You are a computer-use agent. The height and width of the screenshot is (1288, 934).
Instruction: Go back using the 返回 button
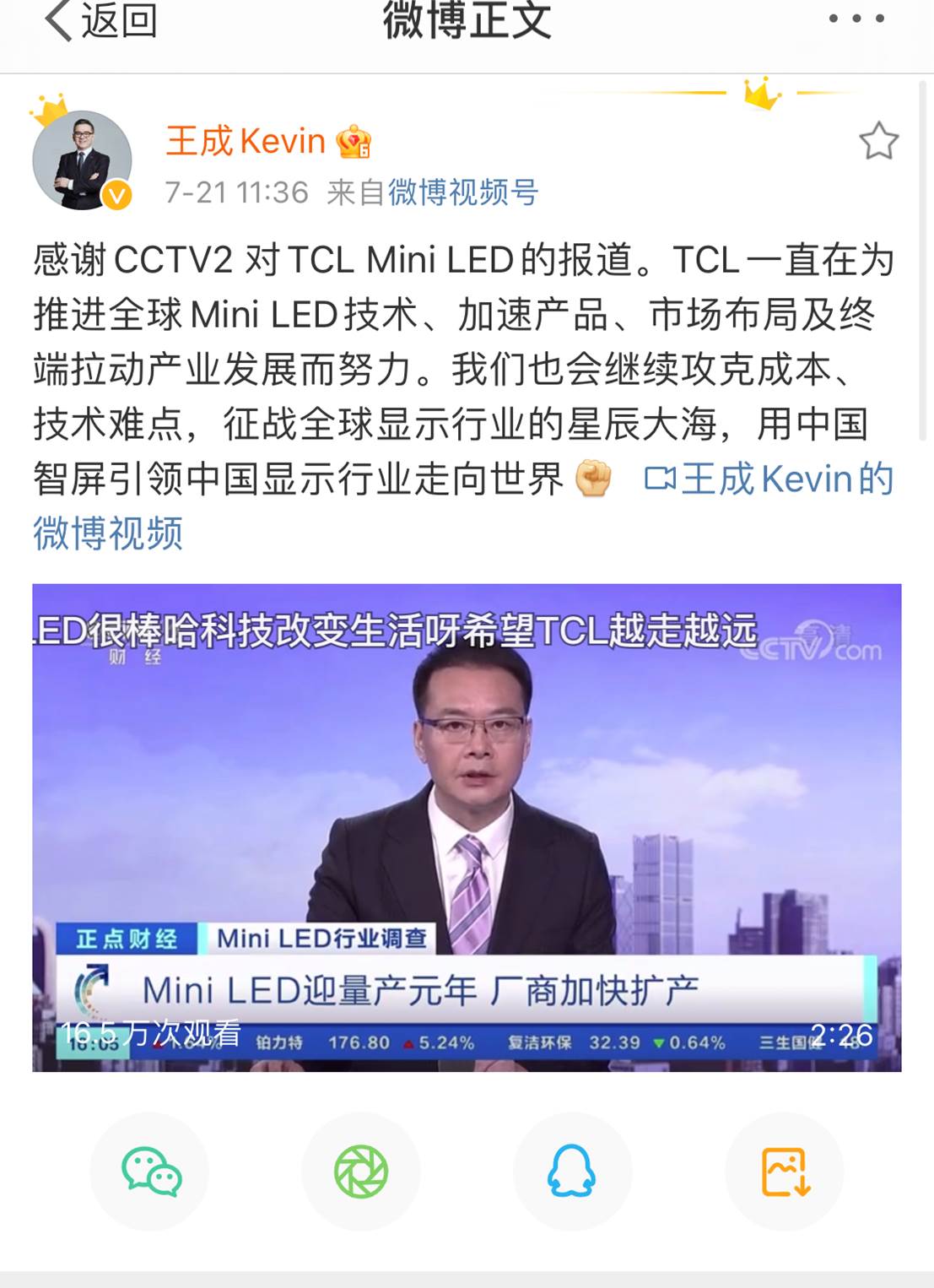100,20
